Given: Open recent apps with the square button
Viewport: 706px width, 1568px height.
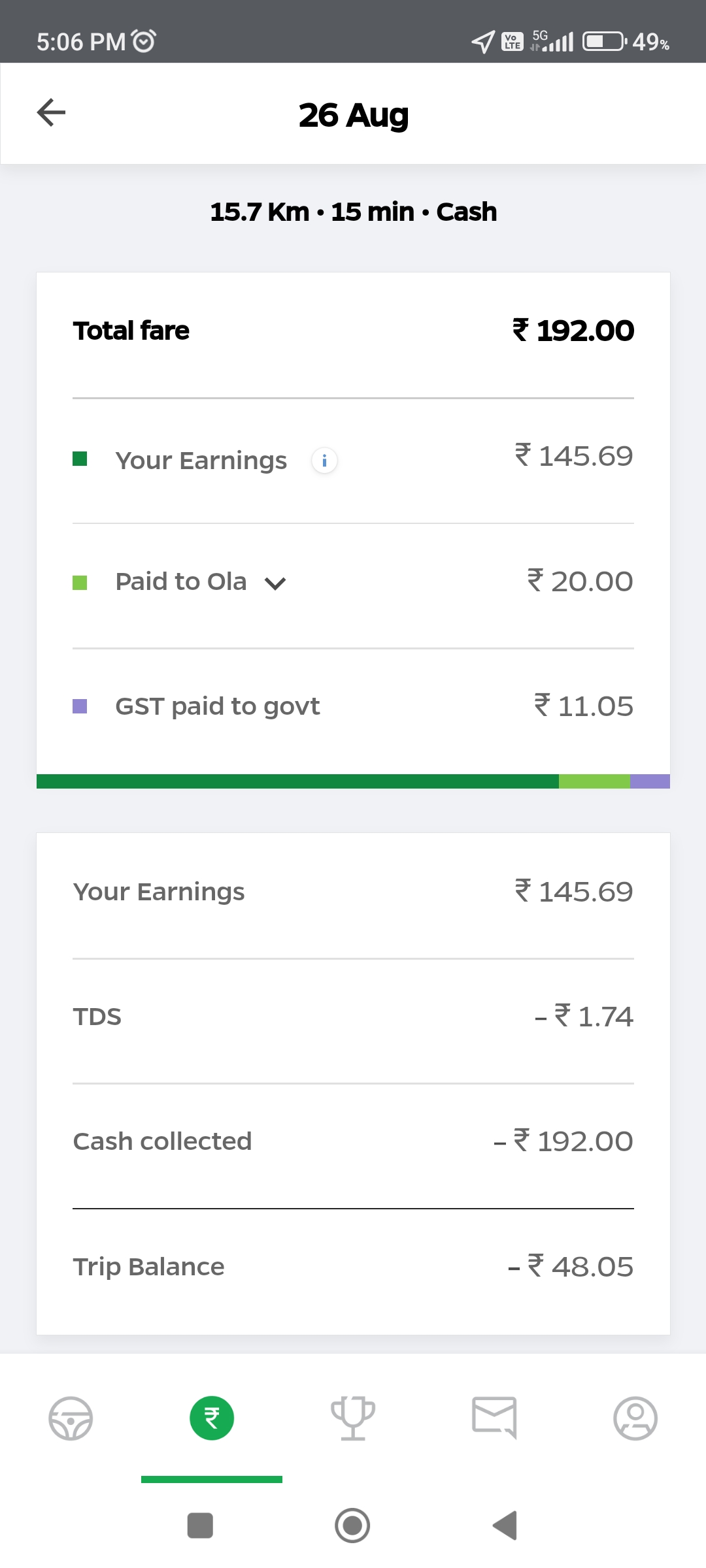Looking at the screenshot, I should [x=200, y=1526].
